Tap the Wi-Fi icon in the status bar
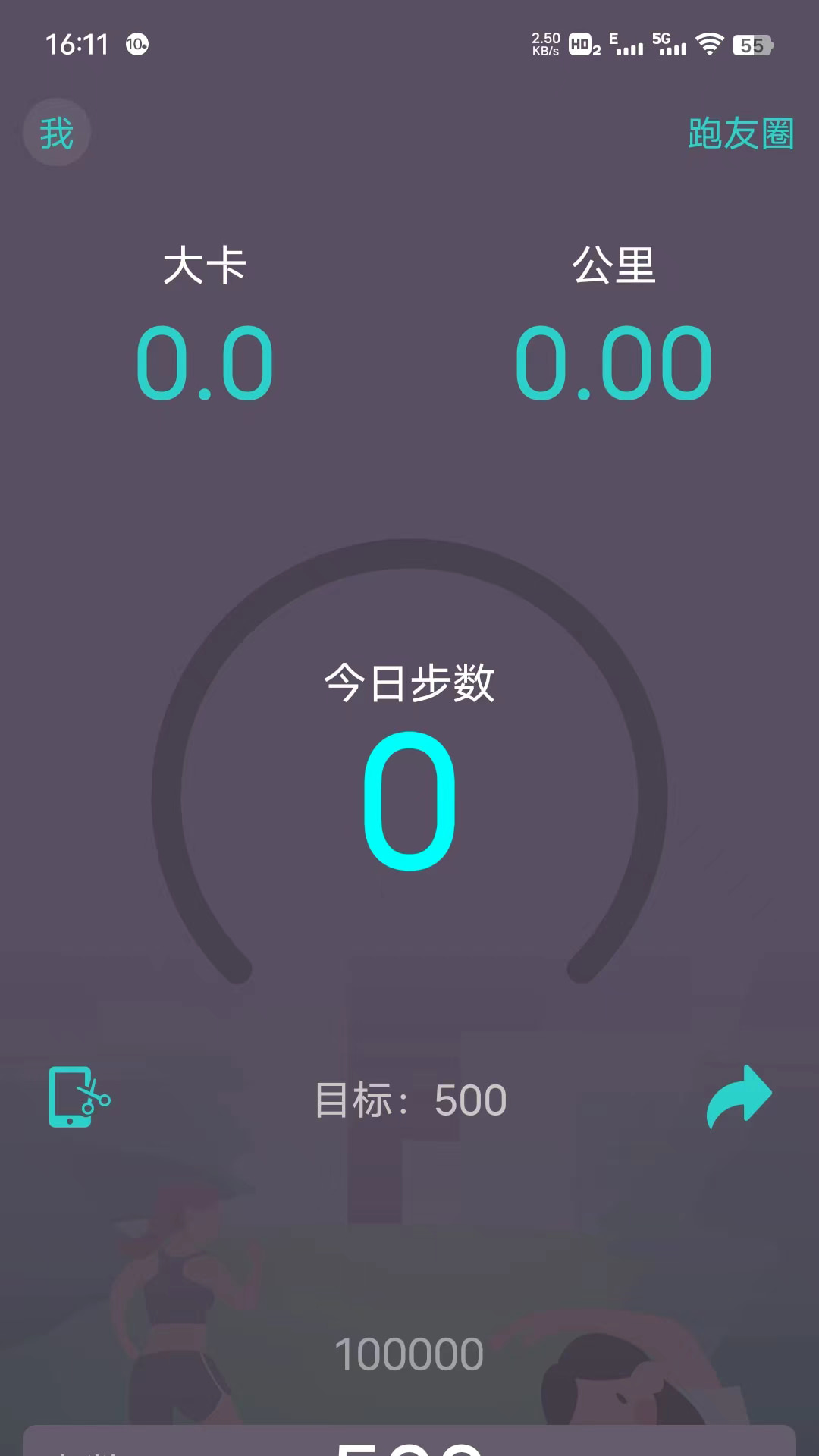Screen dimensions: 819x1456 (x=709, y=45)
